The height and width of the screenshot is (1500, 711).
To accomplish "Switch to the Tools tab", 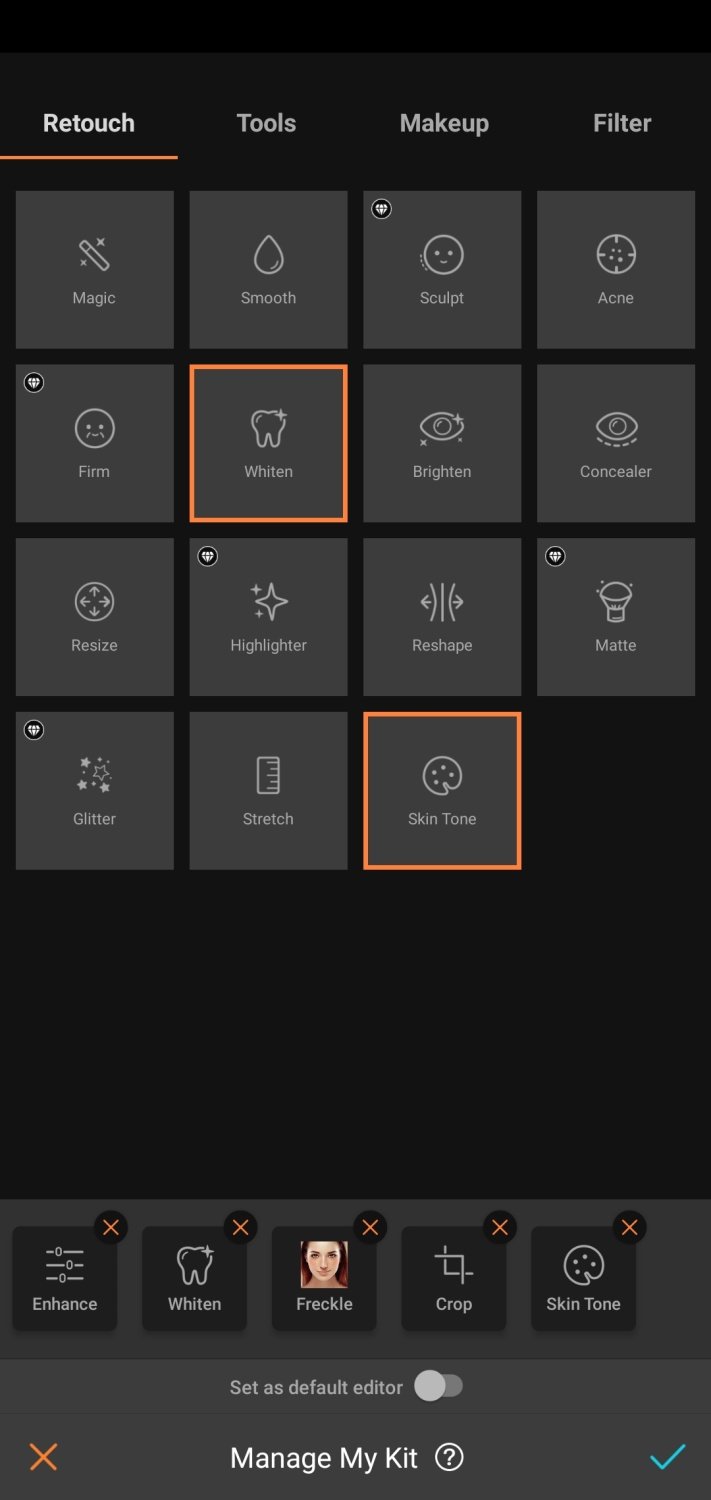I will [x=266, y=123].
